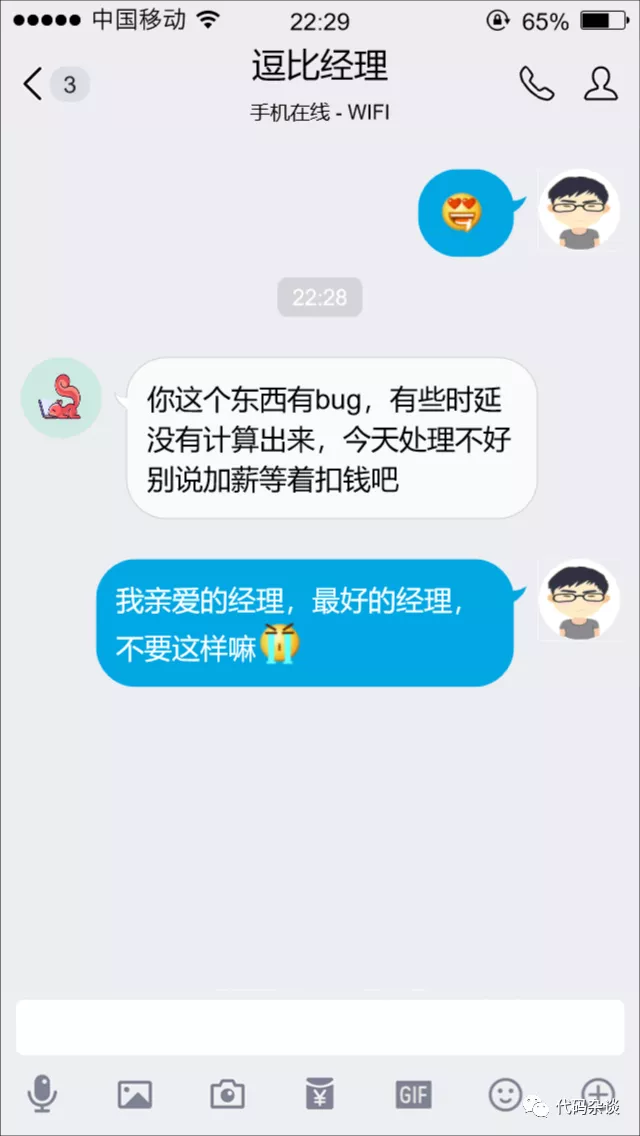Open the emoji panel
The height and width of the screenshot is (1136, 640).
tap(505, 1094)
